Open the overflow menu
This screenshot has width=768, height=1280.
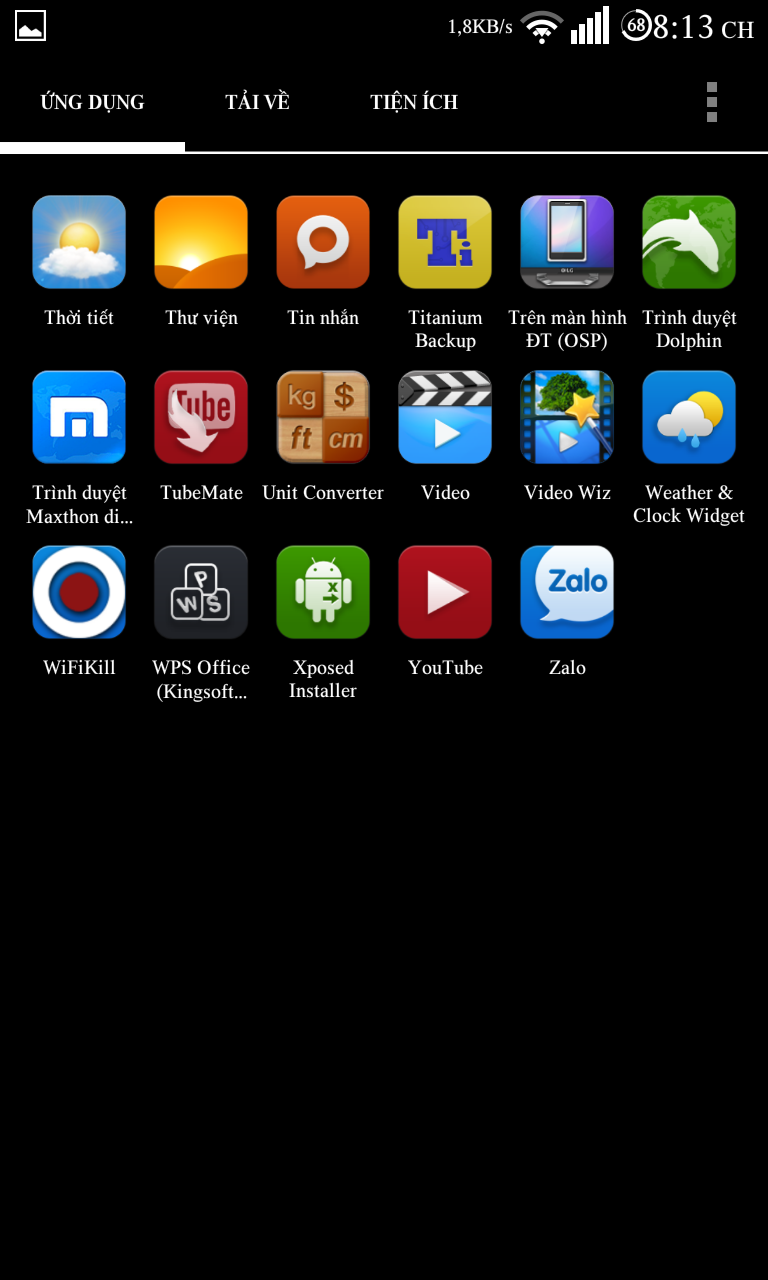(x=711, y=102)
